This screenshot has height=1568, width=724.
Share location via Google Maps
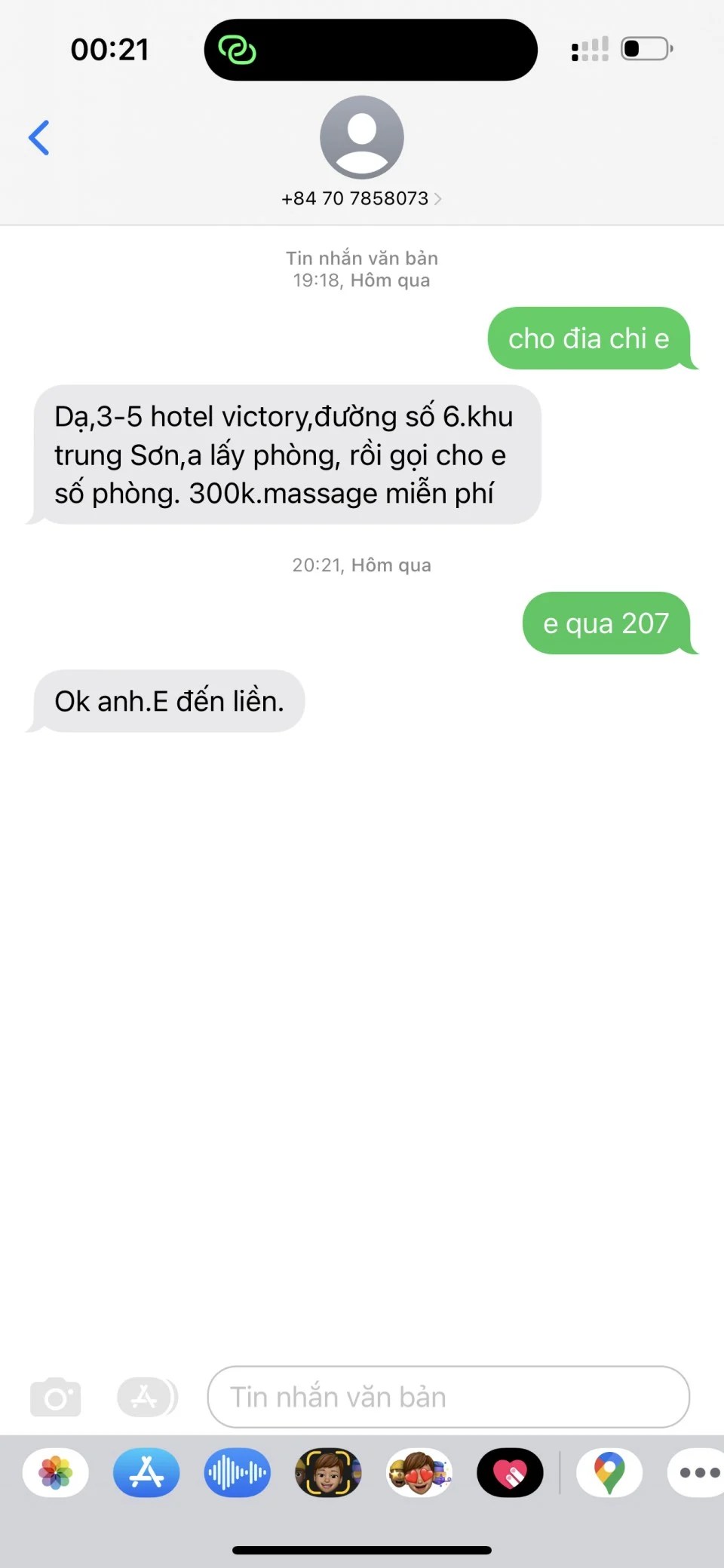[609, 1472]
